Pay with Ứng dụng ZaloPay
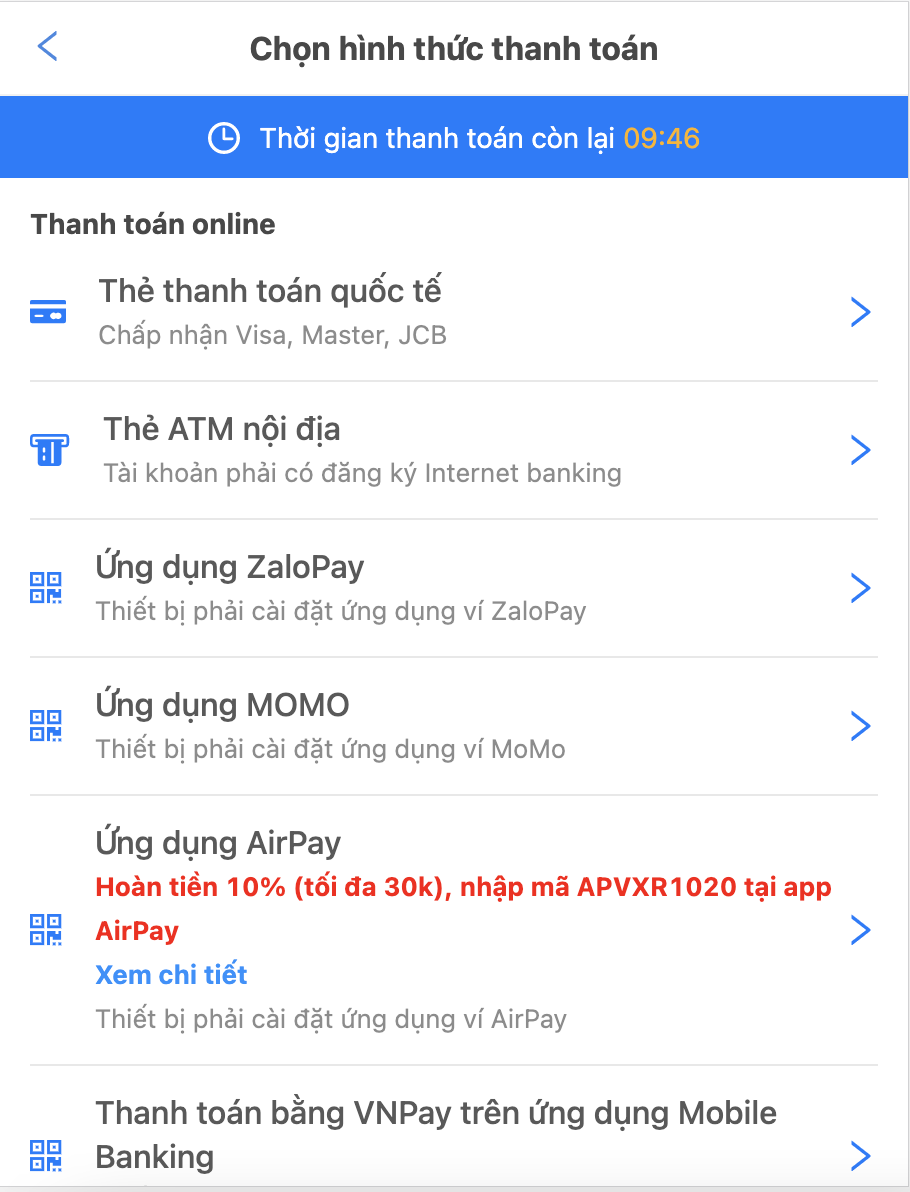Viewport: 910px width, 1192px height. coord(452,587)
